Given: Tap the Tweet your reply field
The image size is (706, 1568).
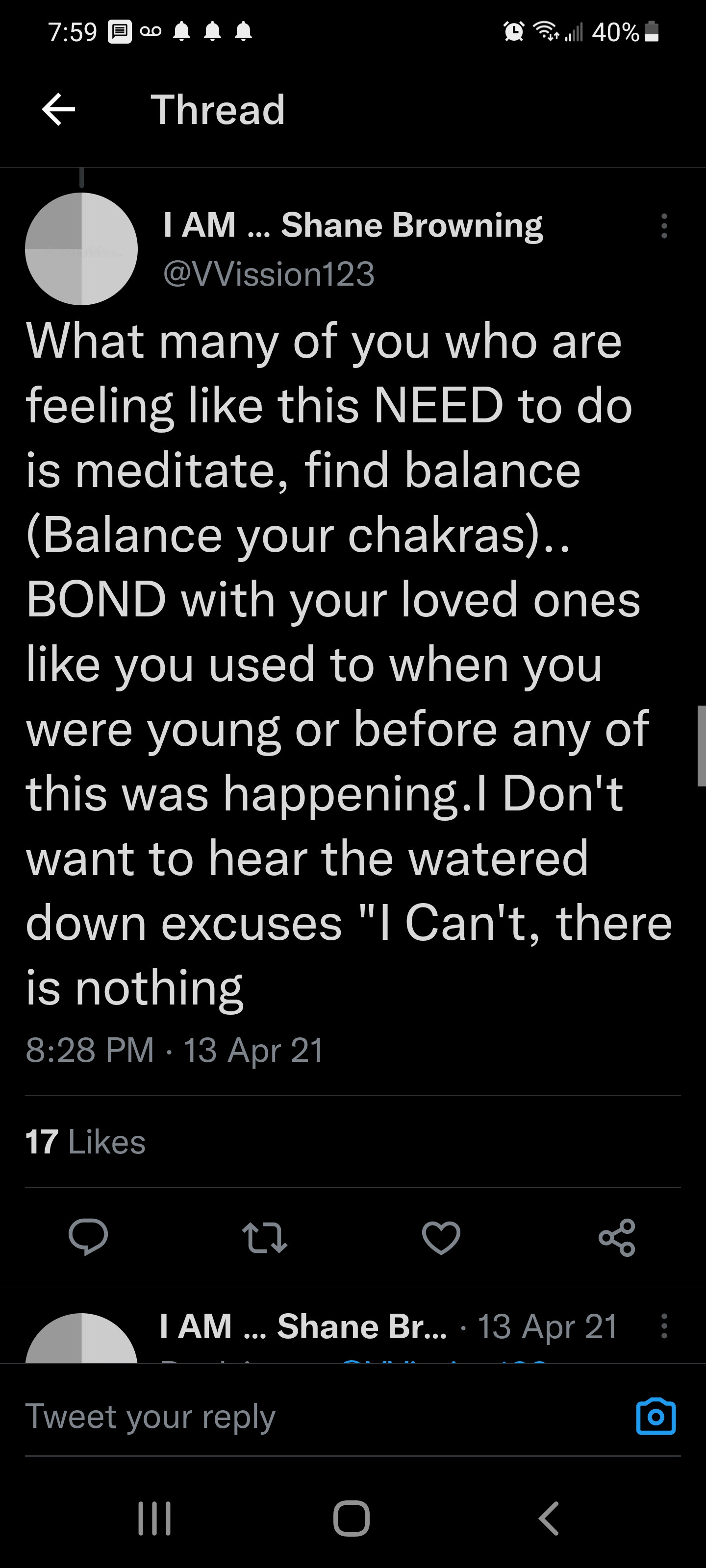Looking at the screenshot, I should (304, 1416).
